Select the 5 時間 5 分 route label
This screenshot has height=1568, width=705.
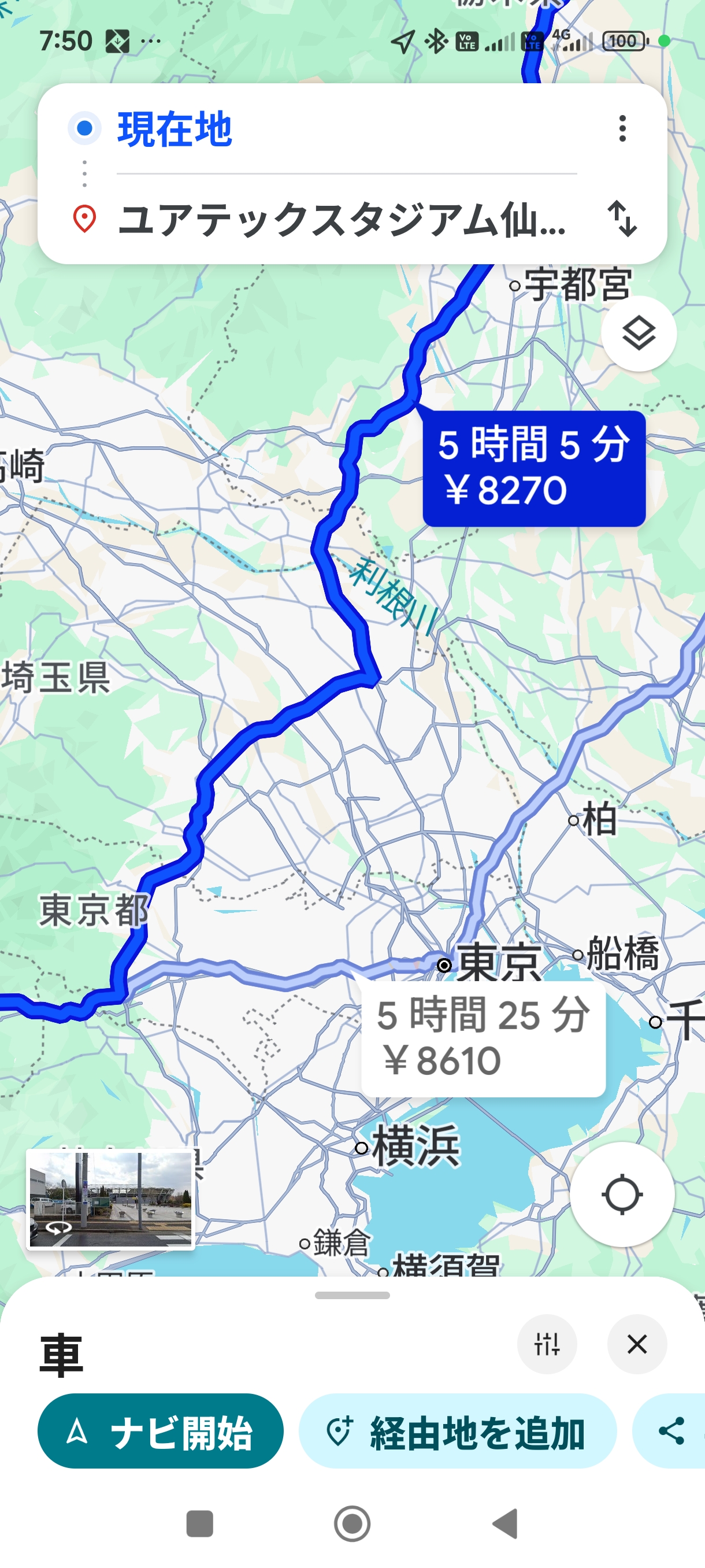[533, 468]
